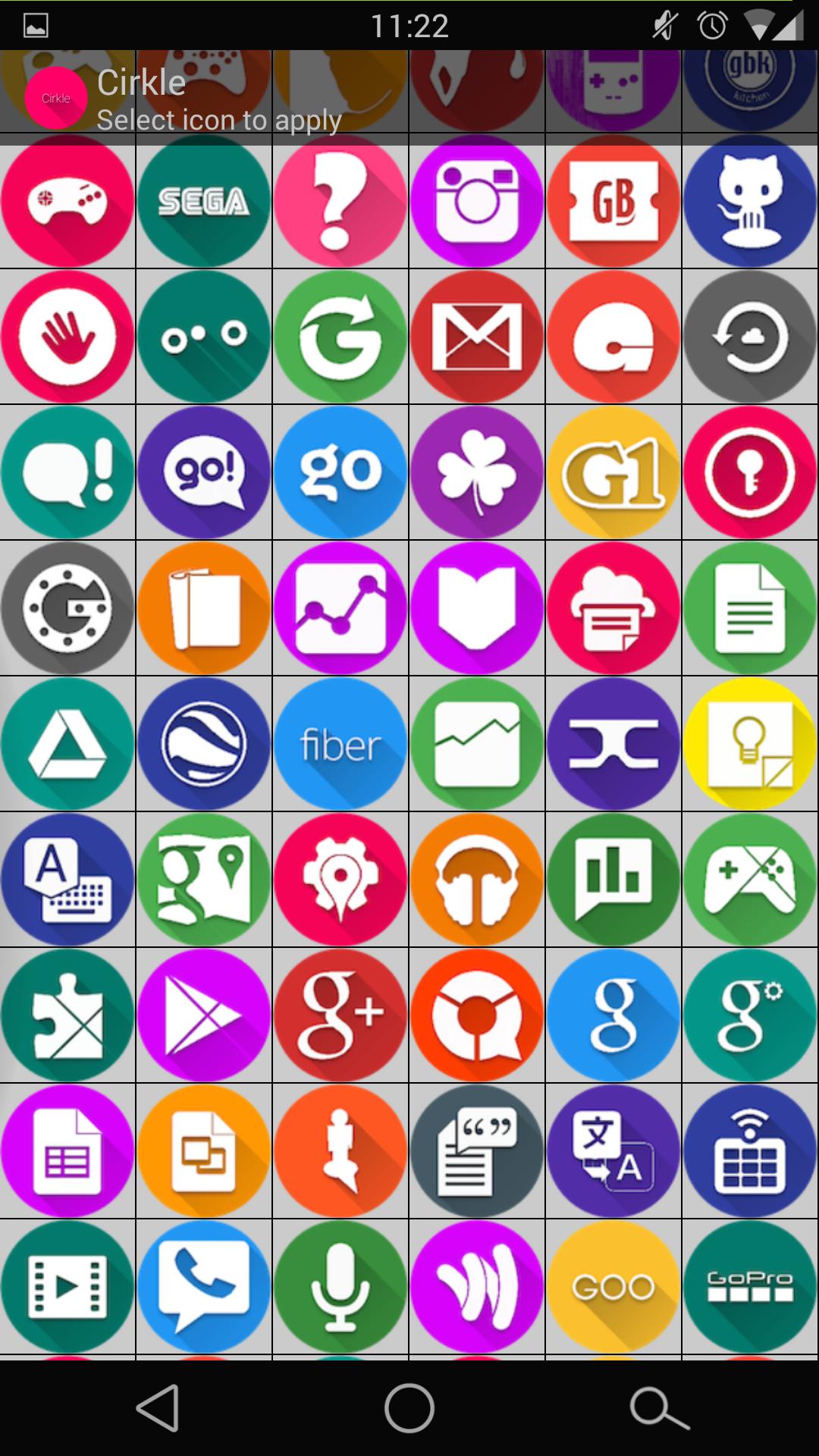The image size is (819, 1456).
Task: Select the white microphone voice icon
Action: click(x=340, y=1287)
